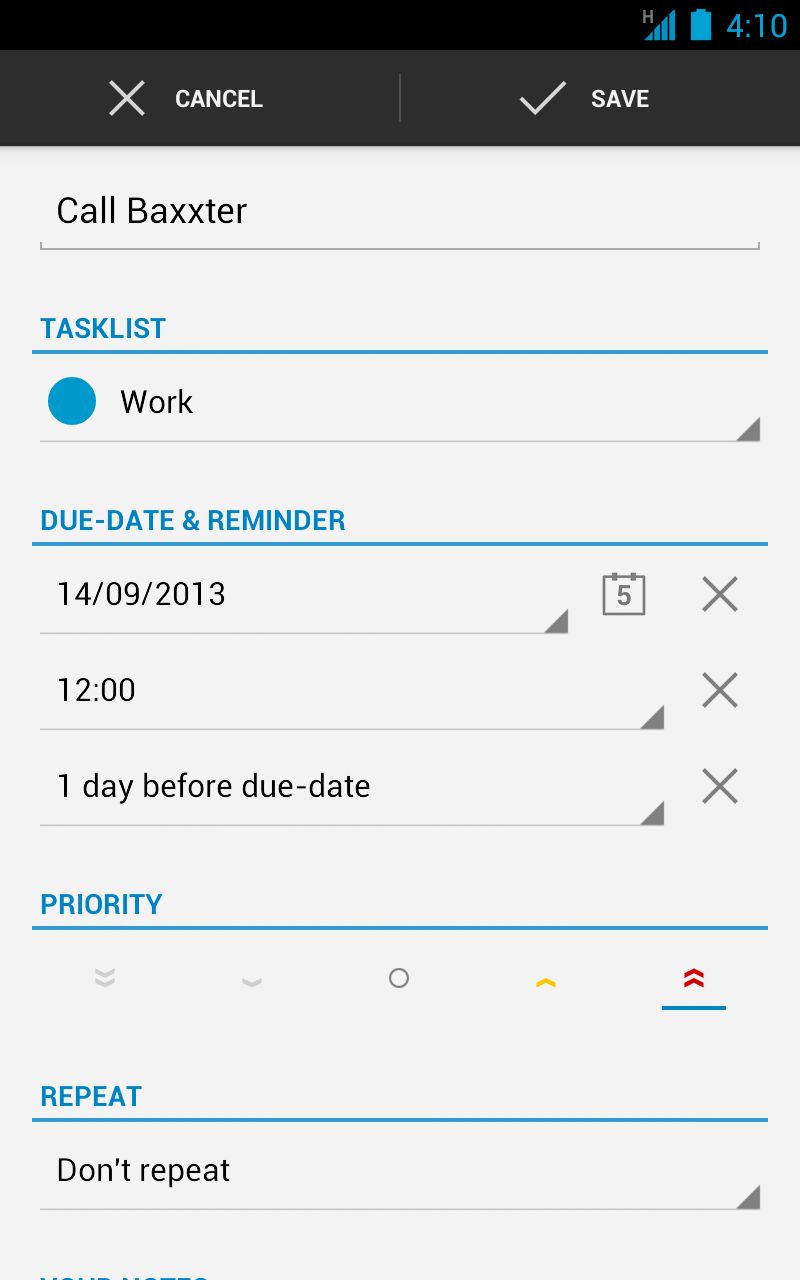Screen dimensions: 800x1280
Task: Expand the Don't repeat dropdown
Action: coord(400,1170)
